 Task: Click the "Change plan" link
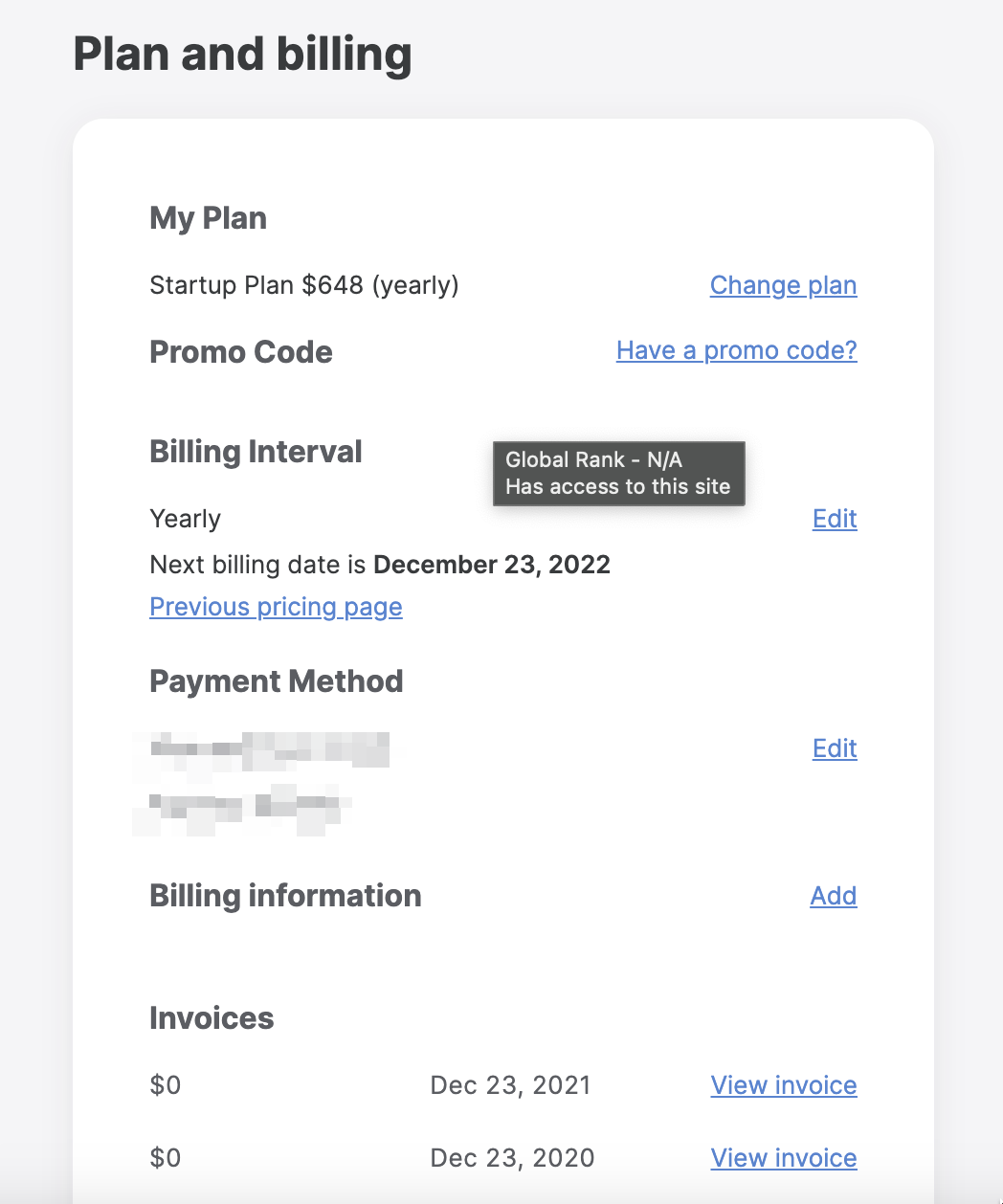click(783, 285)
